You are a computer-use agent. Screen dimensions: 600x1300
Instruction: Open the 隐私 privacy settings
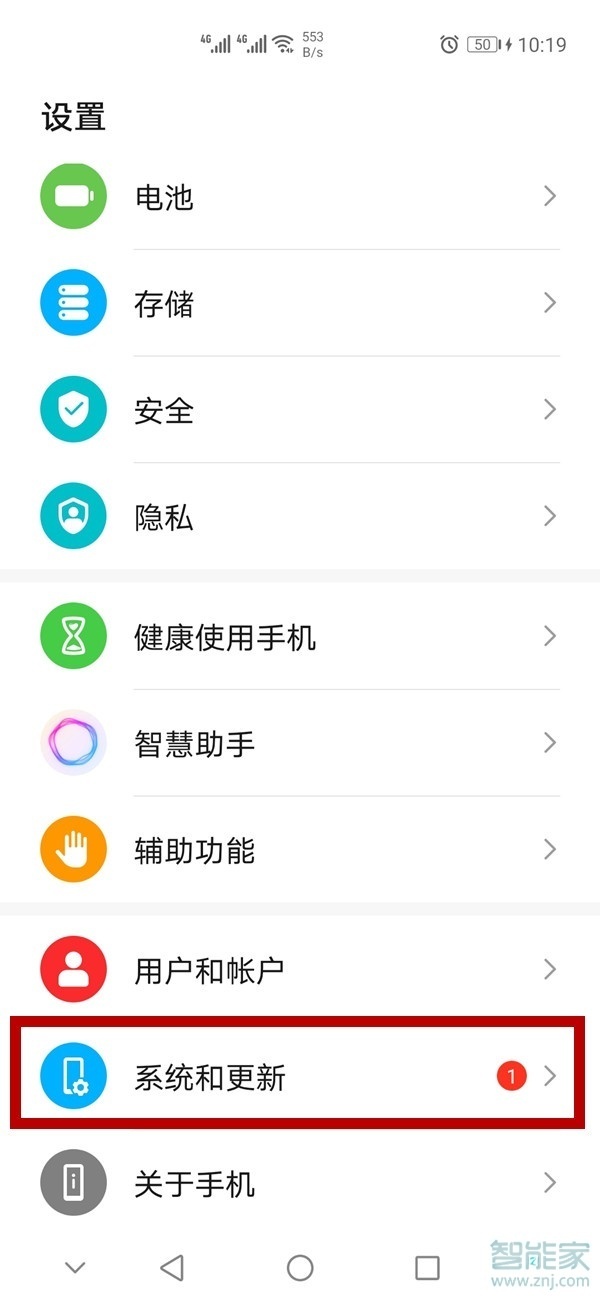pos(300,517)
